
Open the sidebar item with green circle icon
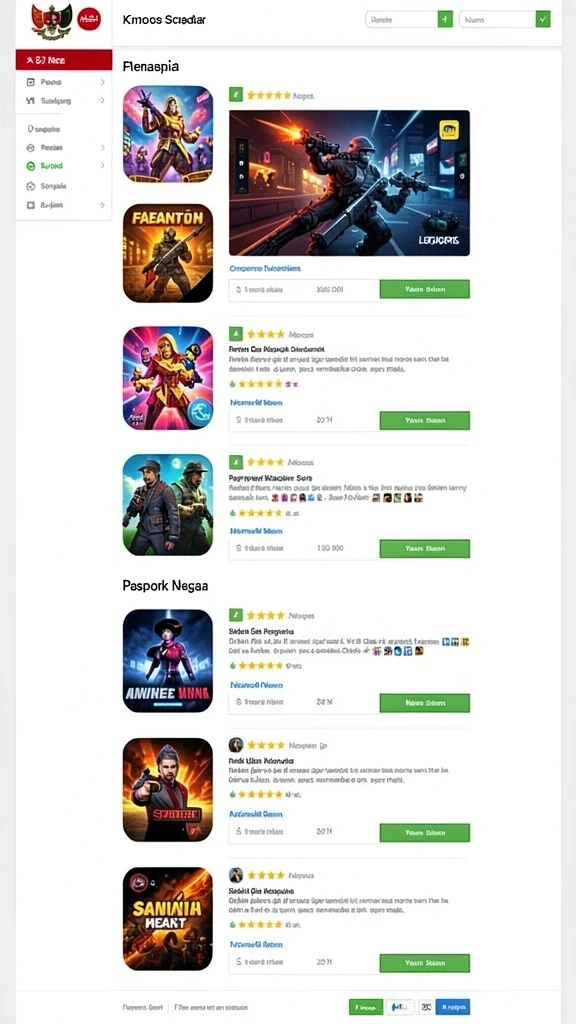(64, 166)
